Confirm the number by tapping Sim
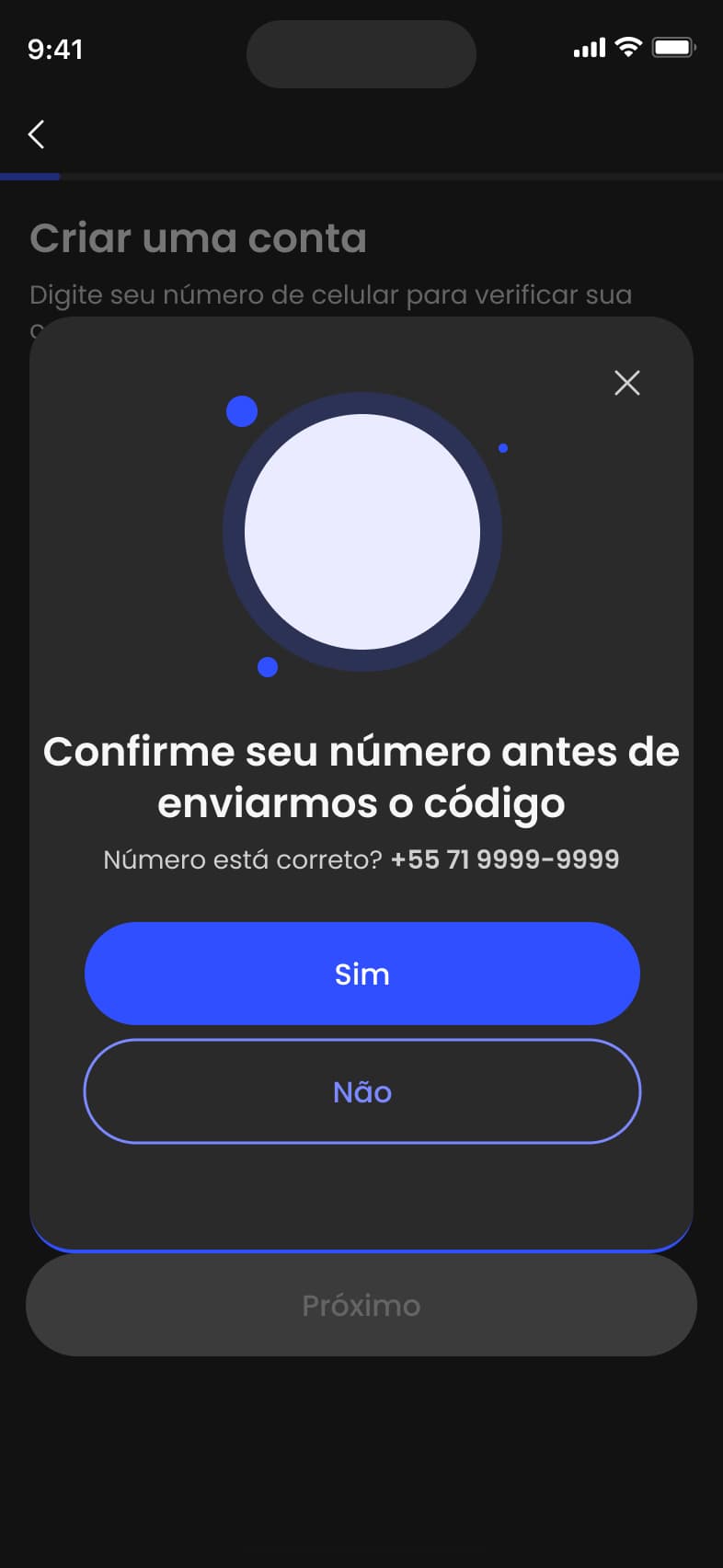This screenshot has width=723, height=1568. [x=362, y=973]
